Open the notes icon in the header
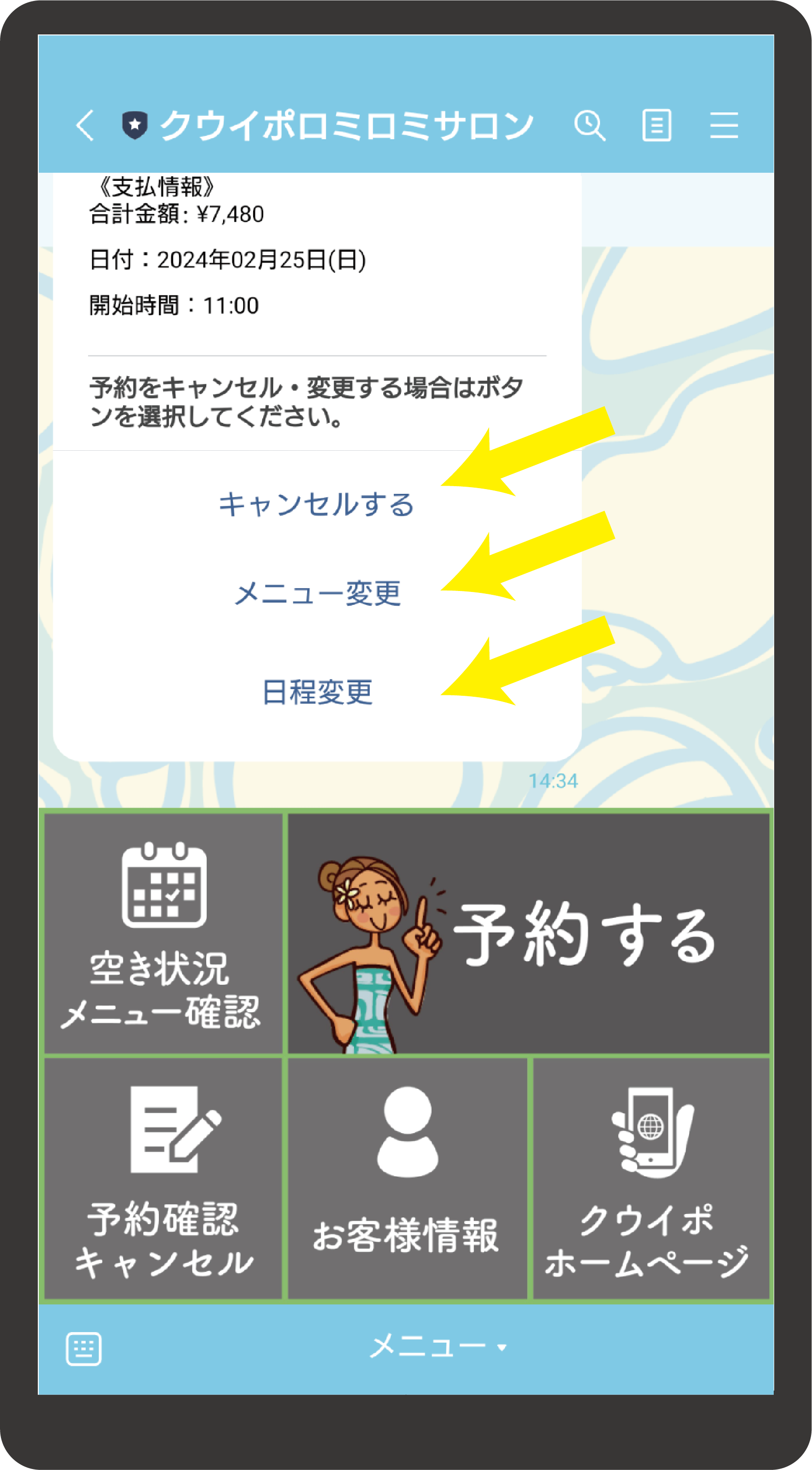 tap(656, 125)
